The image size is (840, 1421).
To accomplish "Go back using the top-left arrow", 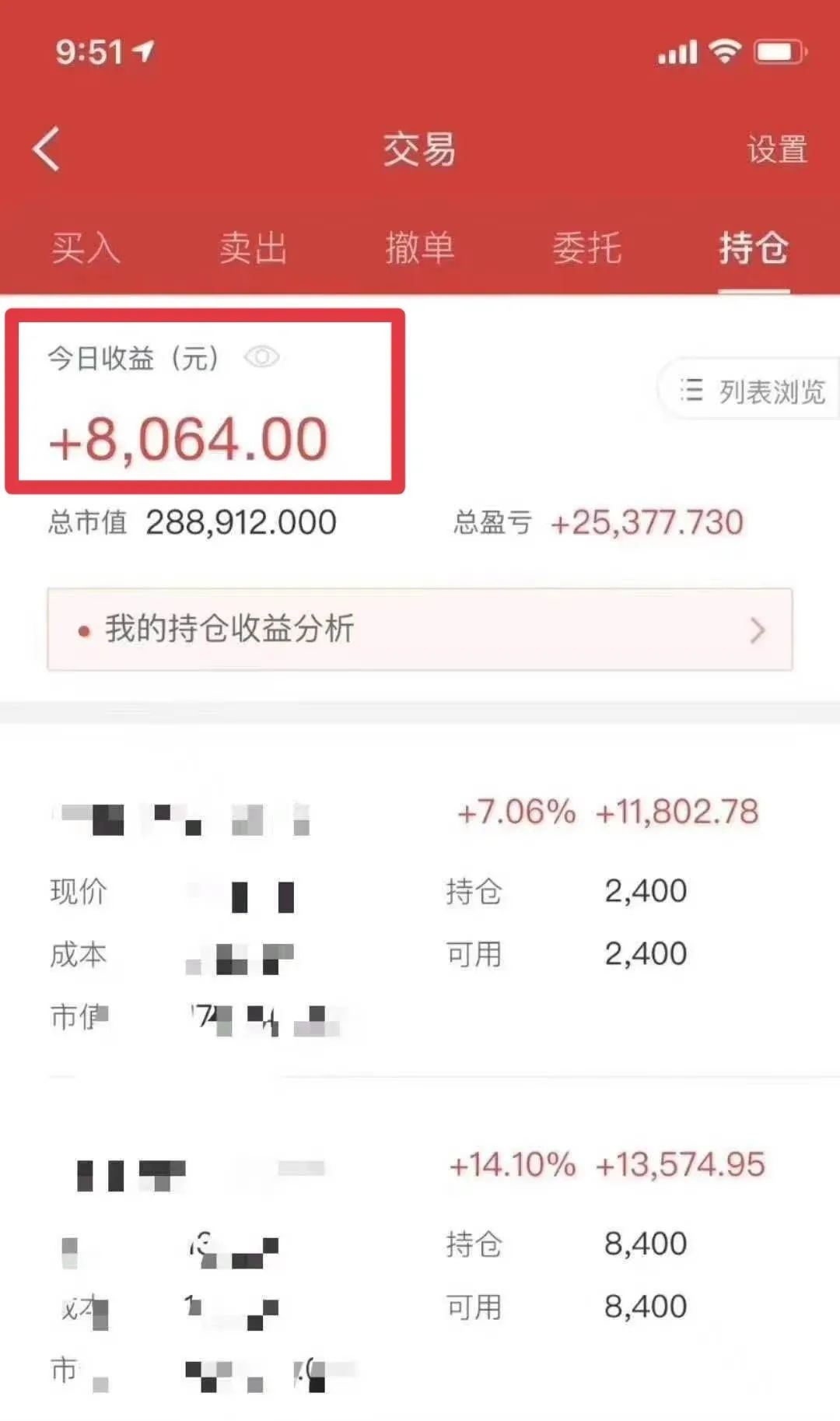I will 47,149.
